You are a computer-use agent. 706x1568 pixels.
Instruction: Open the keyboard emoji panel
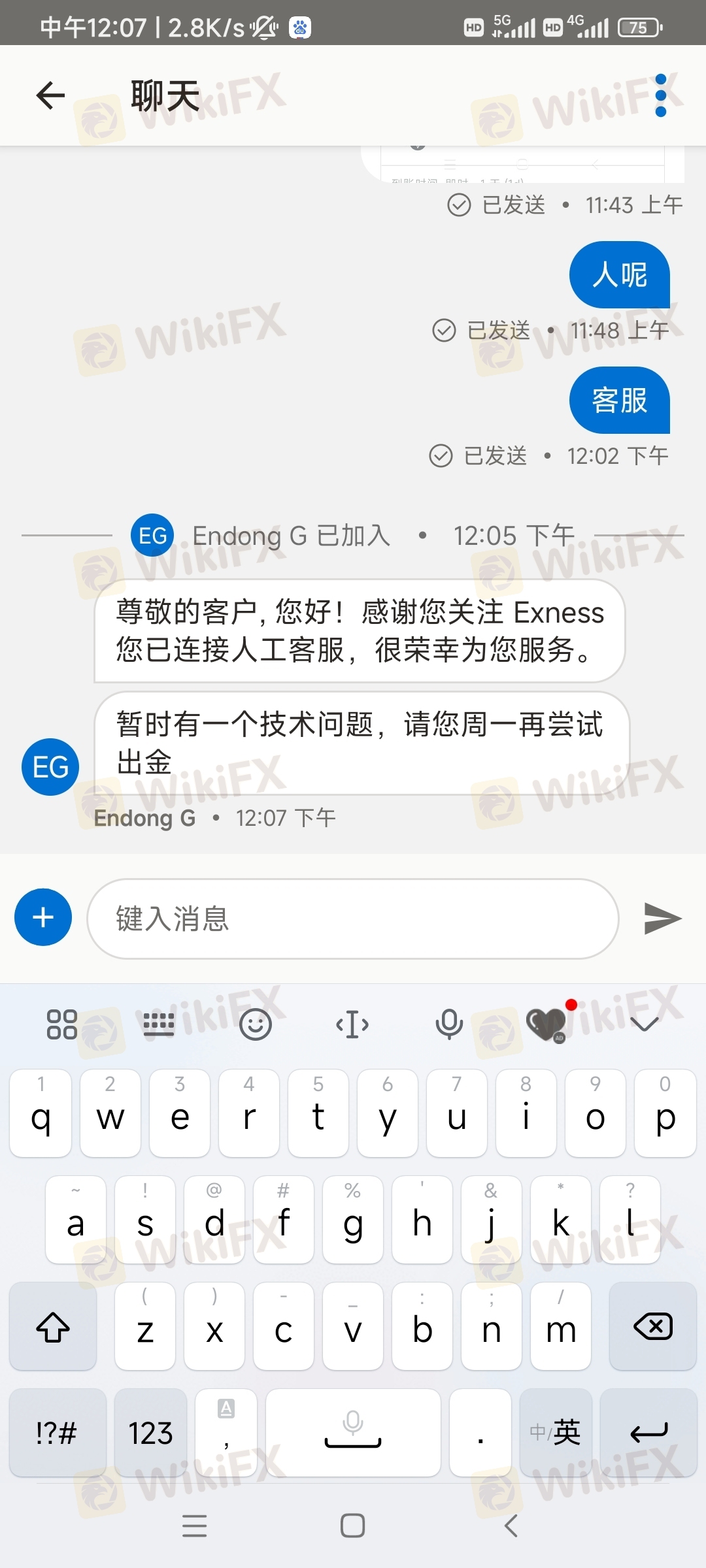255,1024
